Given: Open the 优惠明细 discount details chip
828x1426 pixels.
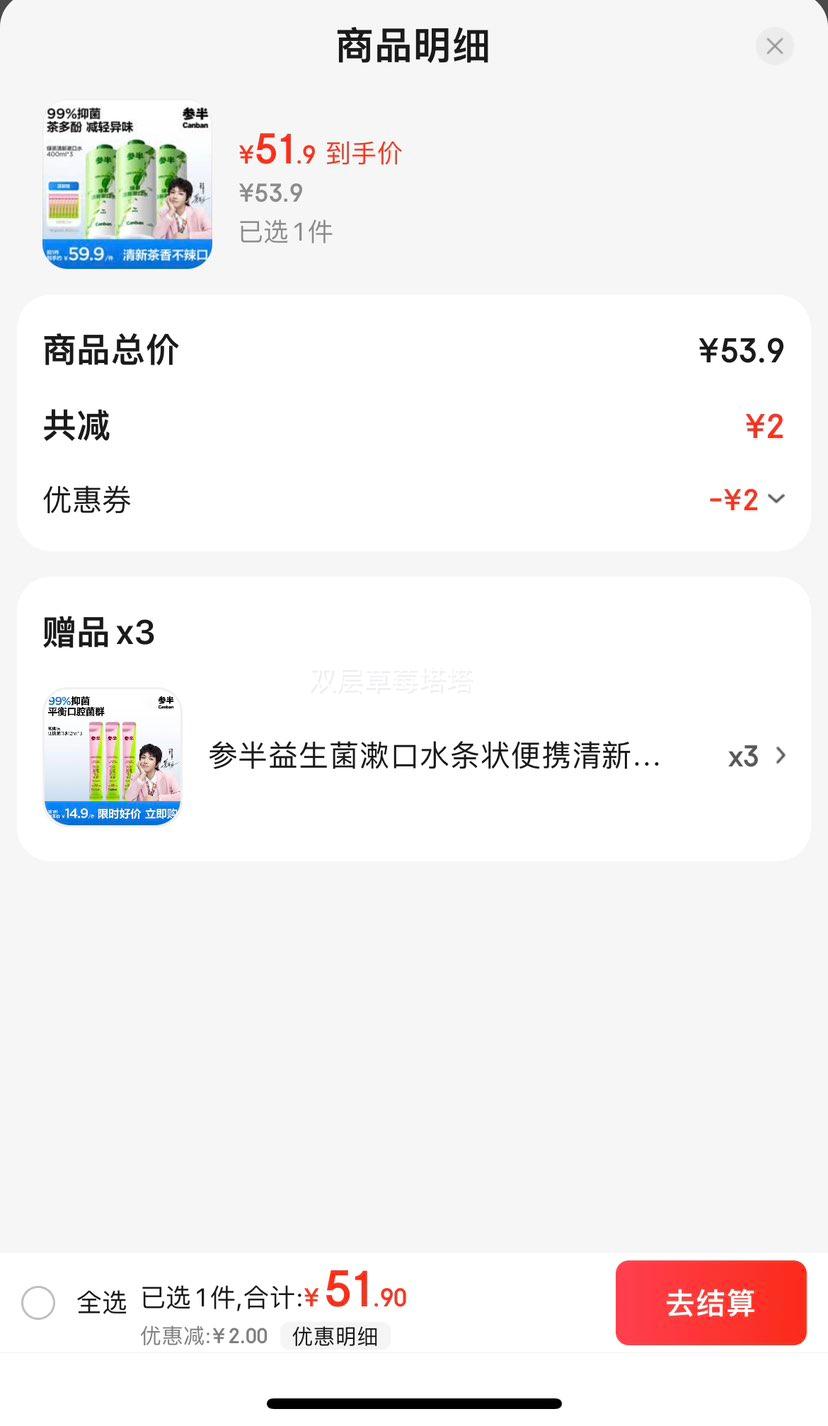Looking at the screenshot, I should [x=335, y=1336].
